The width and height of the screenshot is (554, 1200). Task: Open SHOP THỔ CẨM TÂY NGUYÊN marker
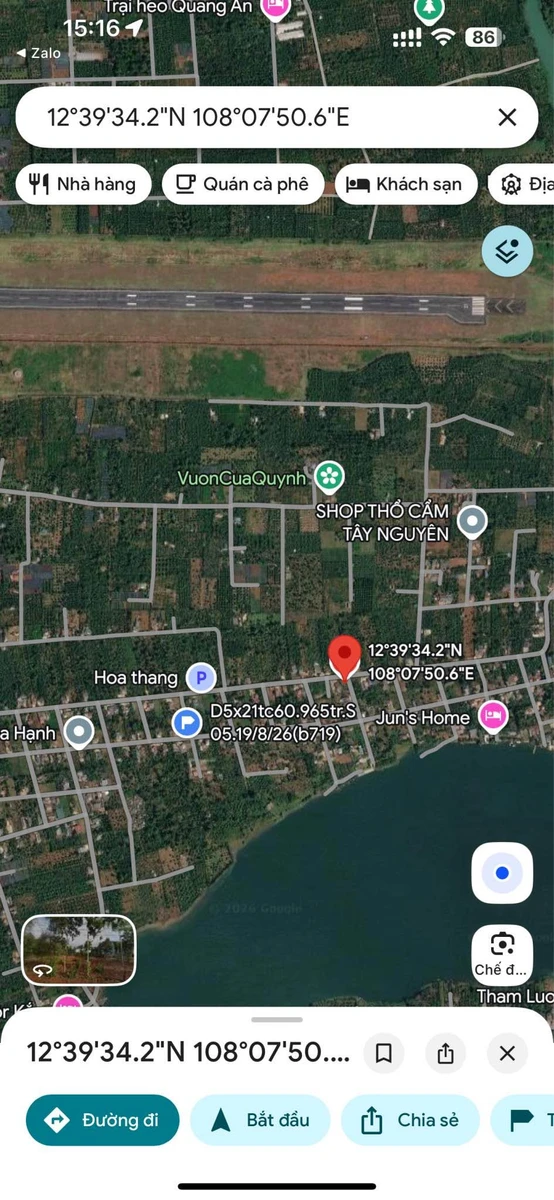click(472, 520)
